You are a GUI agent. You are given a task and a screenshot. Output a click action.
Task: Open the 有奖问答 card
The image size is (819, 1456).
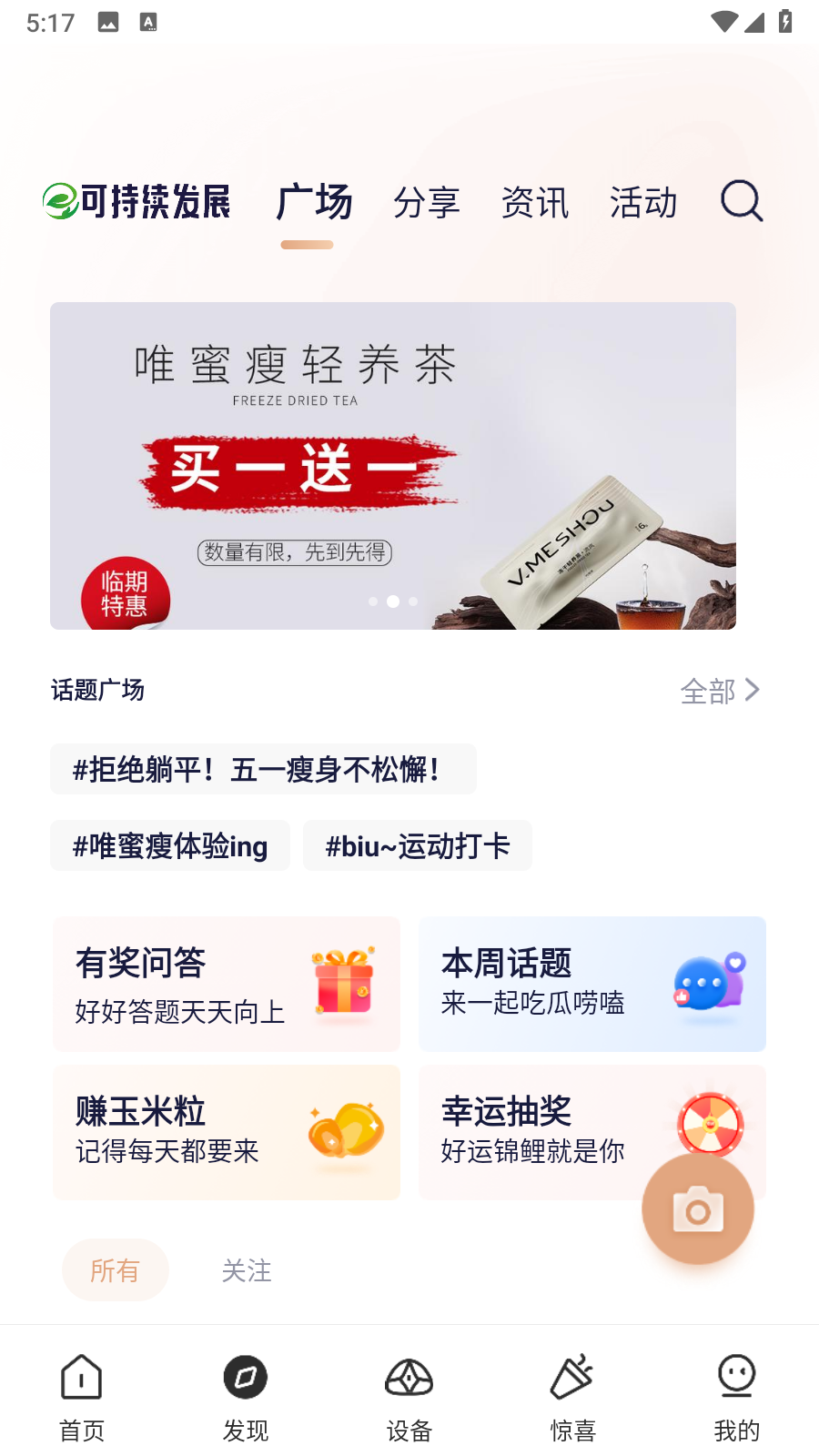(227, 984)
